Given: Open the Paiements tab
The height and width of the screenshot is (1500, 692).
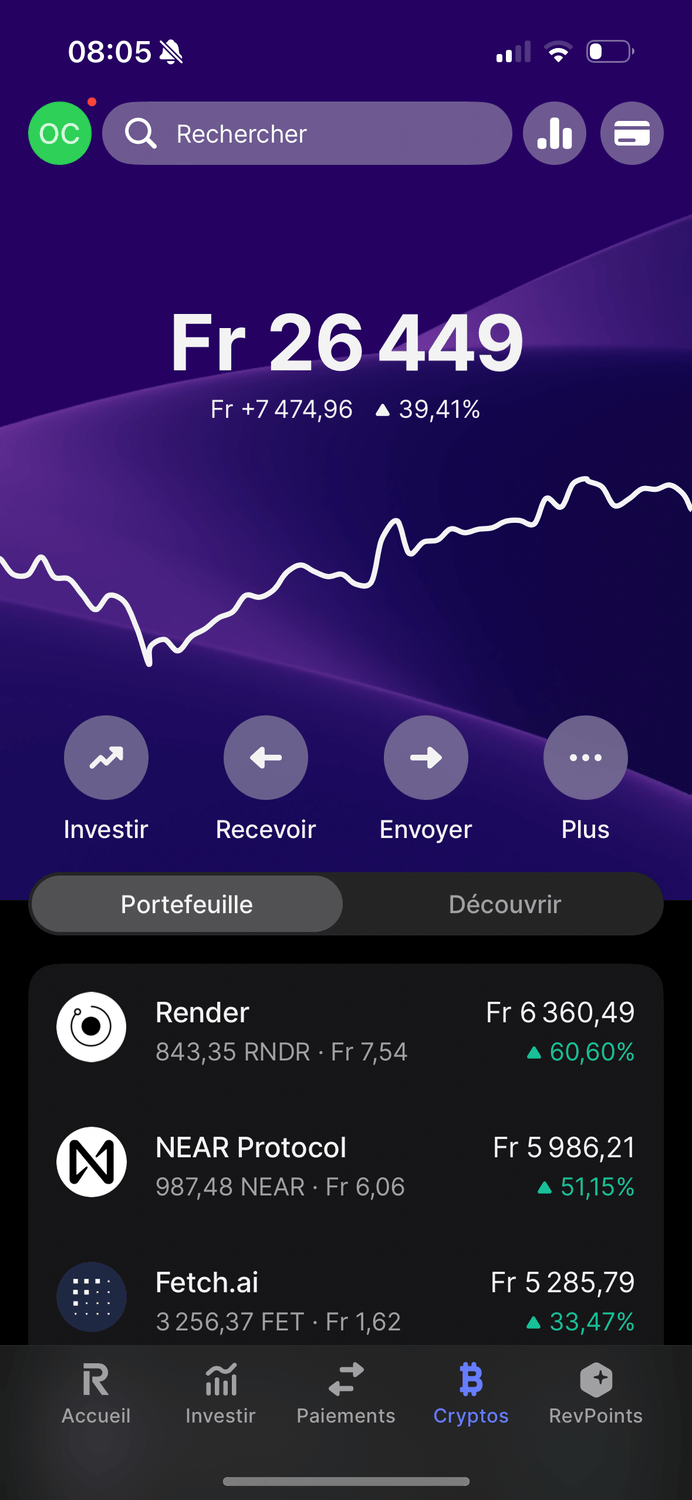Looking at the screenshot, I should point(346,1394).
